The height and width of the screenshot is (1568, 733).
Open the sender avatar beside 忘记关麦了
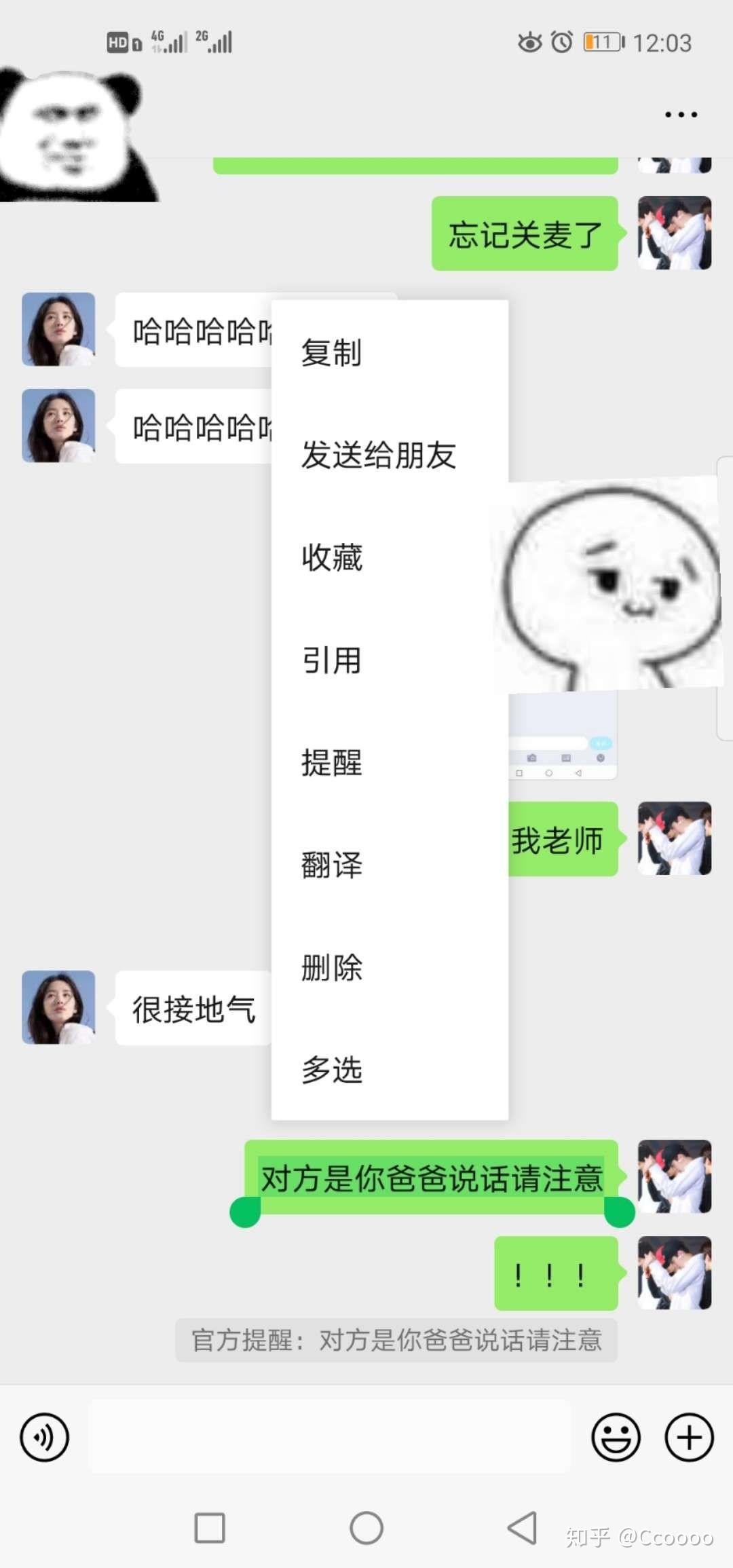(675, 233)
